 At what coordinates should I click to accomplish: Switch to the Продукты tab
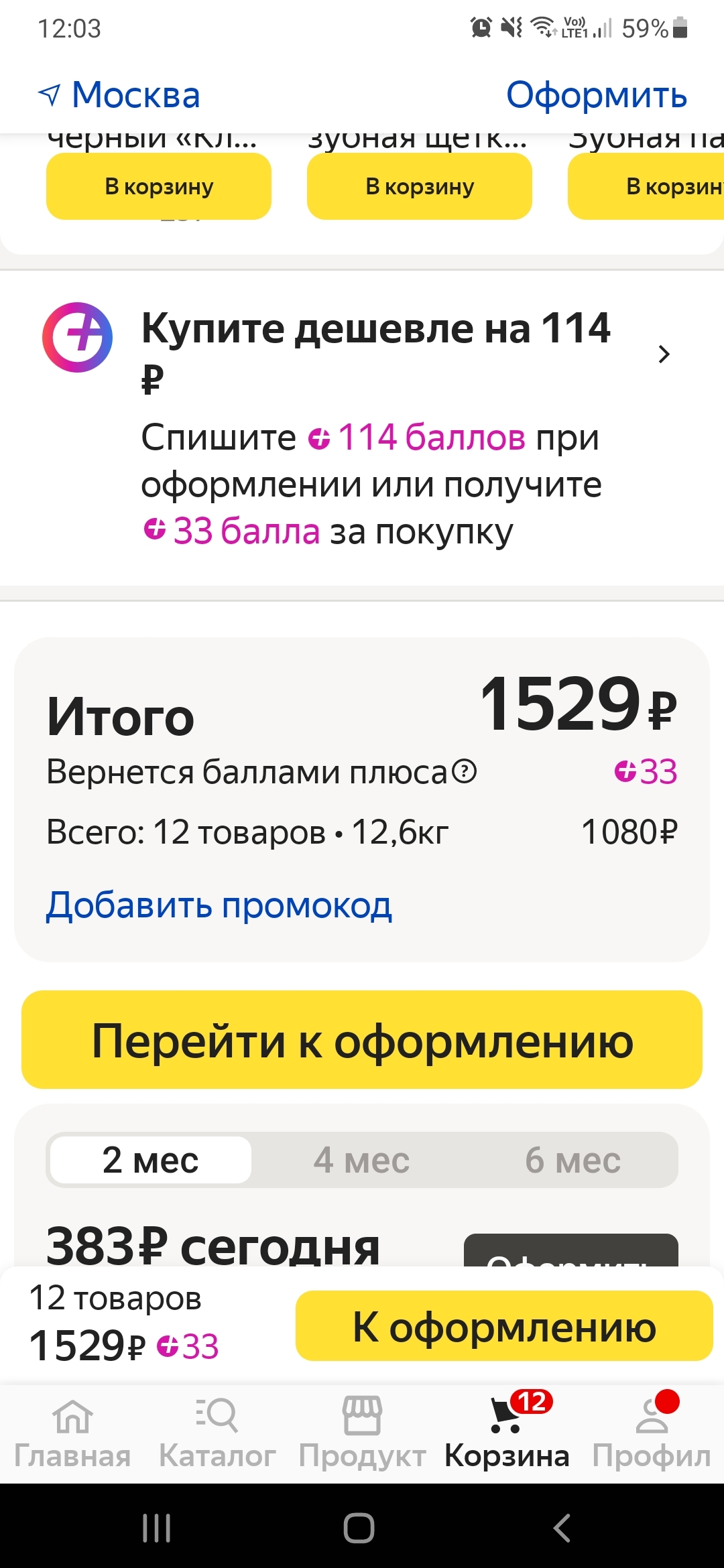pyautogui.click(x=362, y=1433)
